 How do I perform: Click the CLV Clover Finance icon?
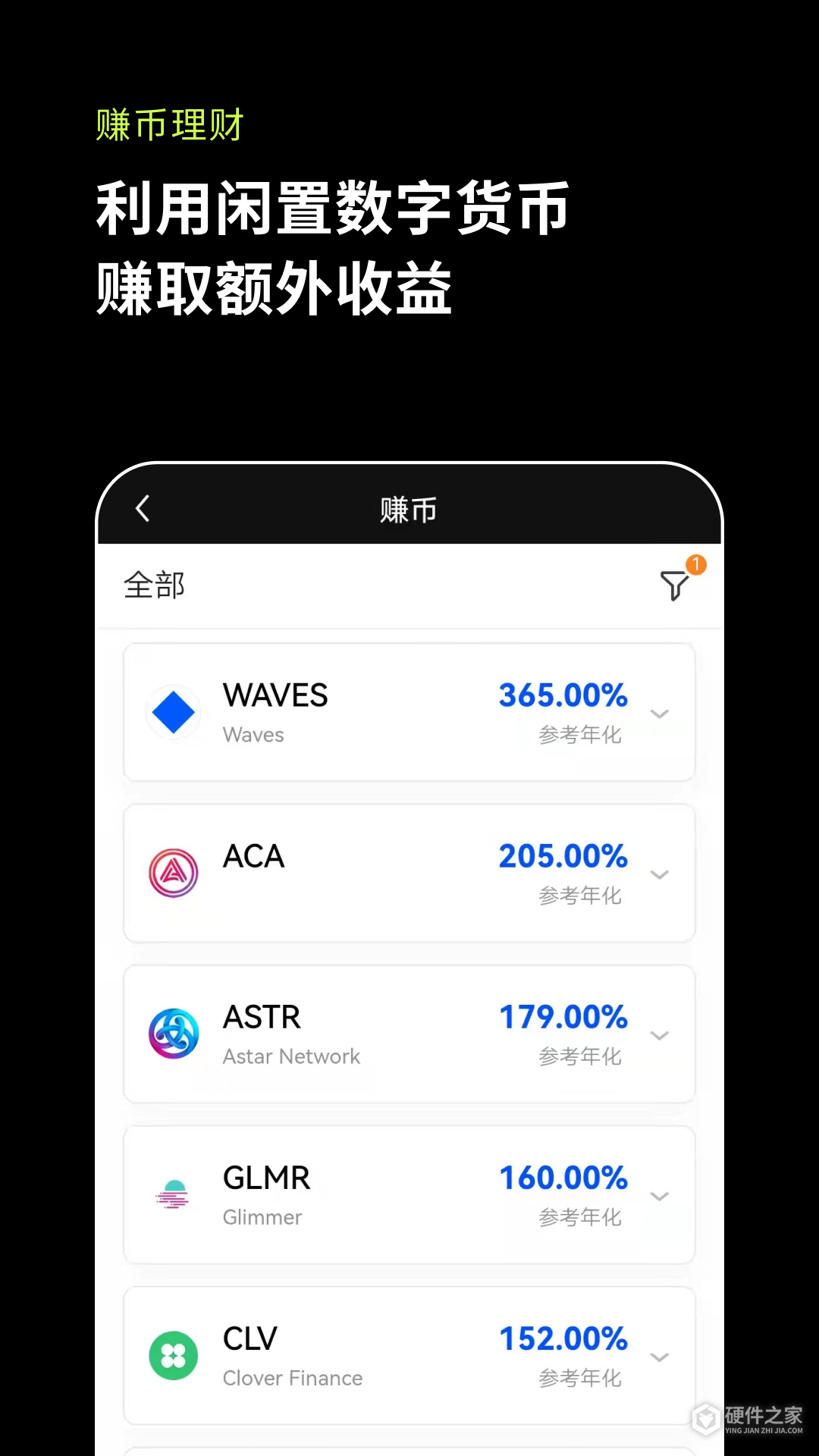(174, 1357)
